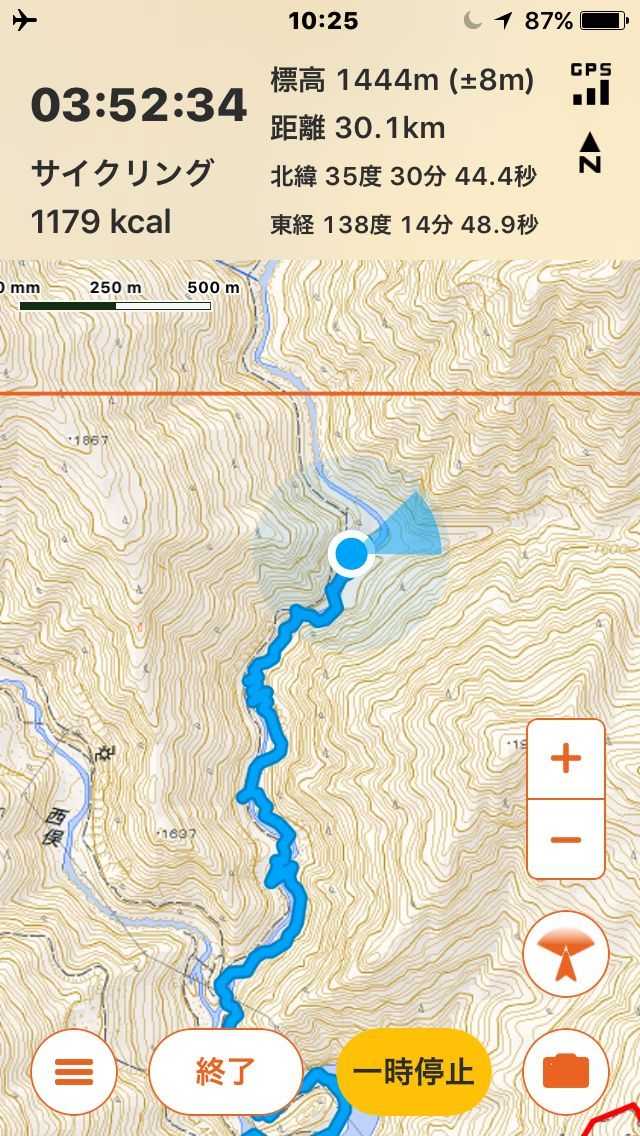Screen dimensions: 640x1136
Task: Center map on current location arrow
Action: (x=565, y=954)
